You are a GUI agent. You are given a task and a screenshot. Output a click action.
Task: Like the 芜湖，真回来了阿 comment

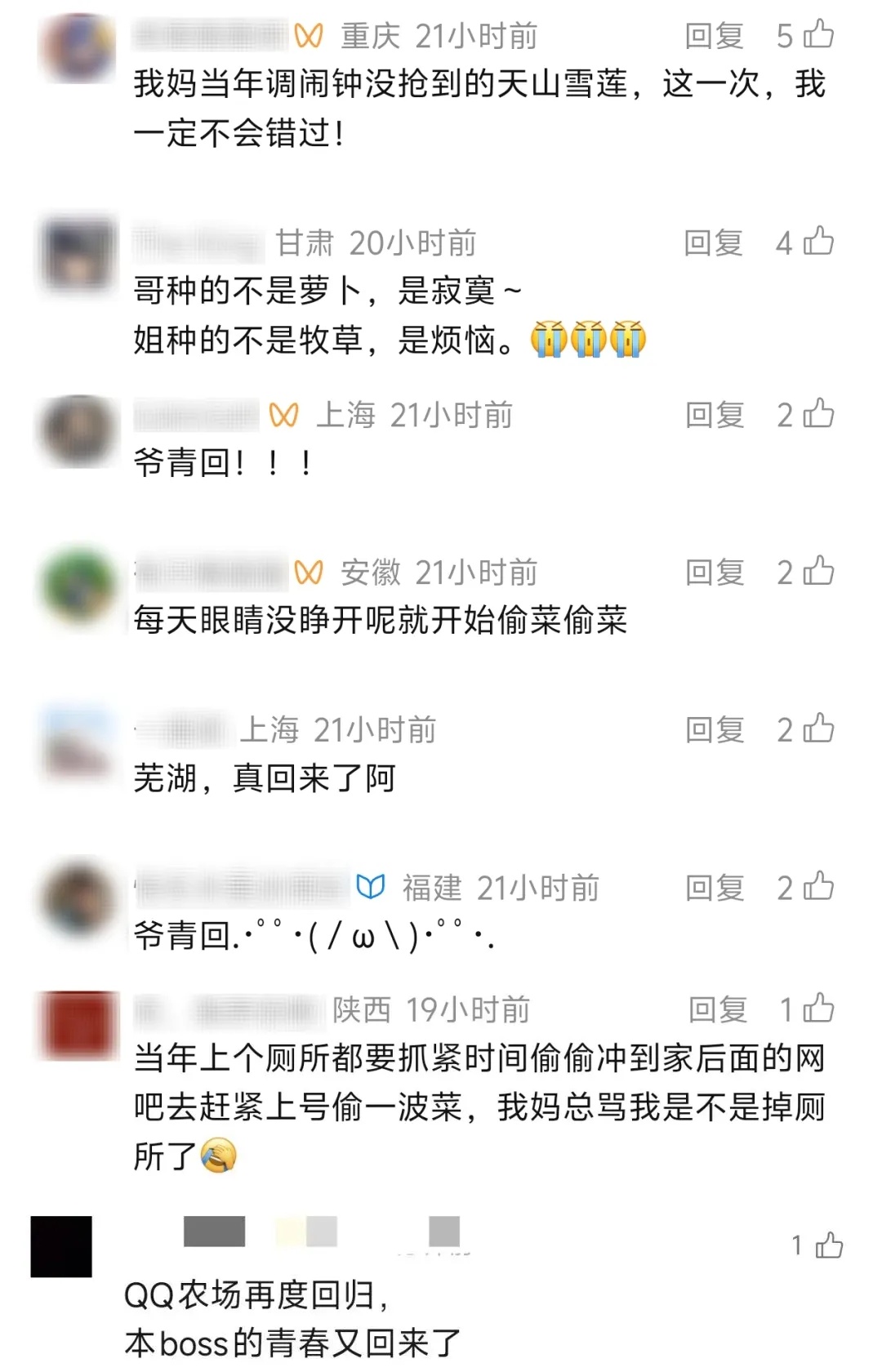818,728
